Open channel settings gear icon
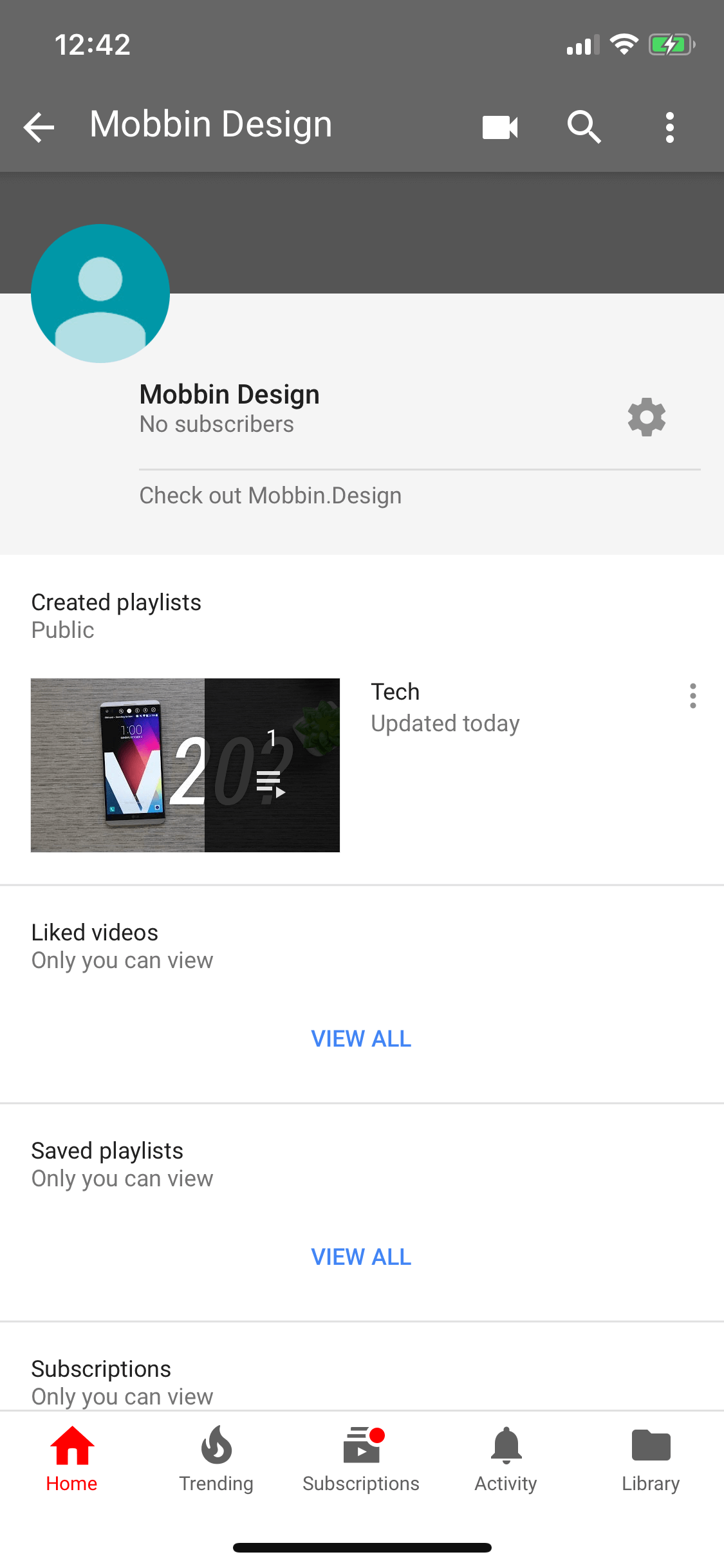The image size is (724, 1568). pos(647,417)
